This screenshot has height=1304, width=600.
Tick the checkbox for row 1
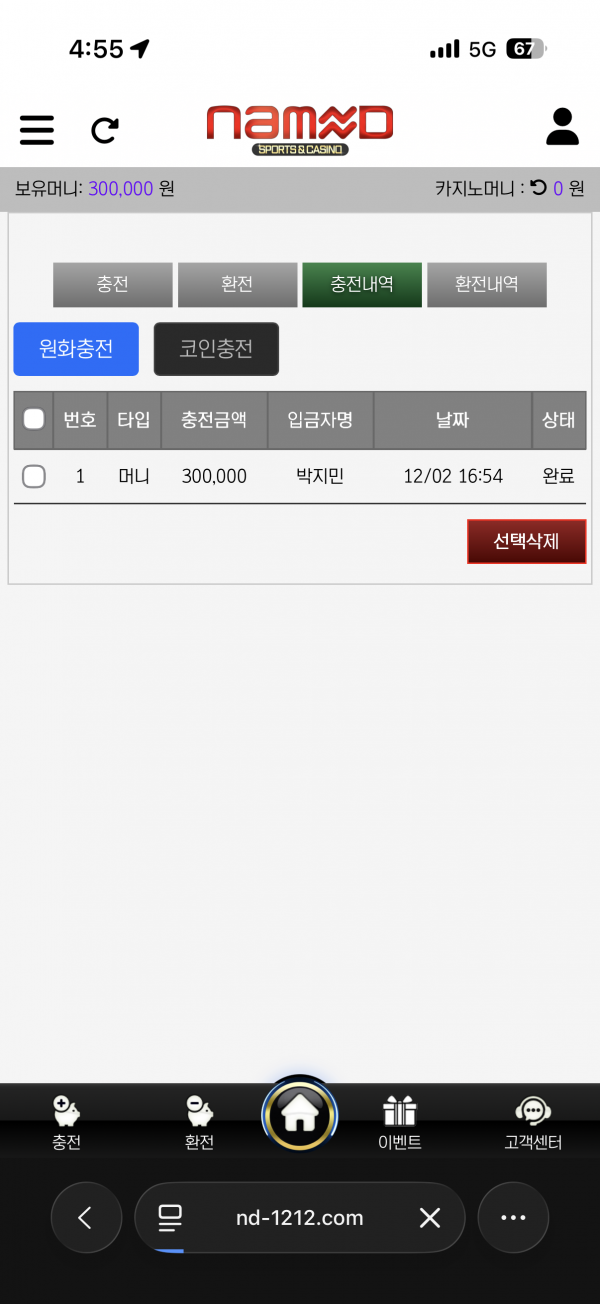(x=34, y=476)
